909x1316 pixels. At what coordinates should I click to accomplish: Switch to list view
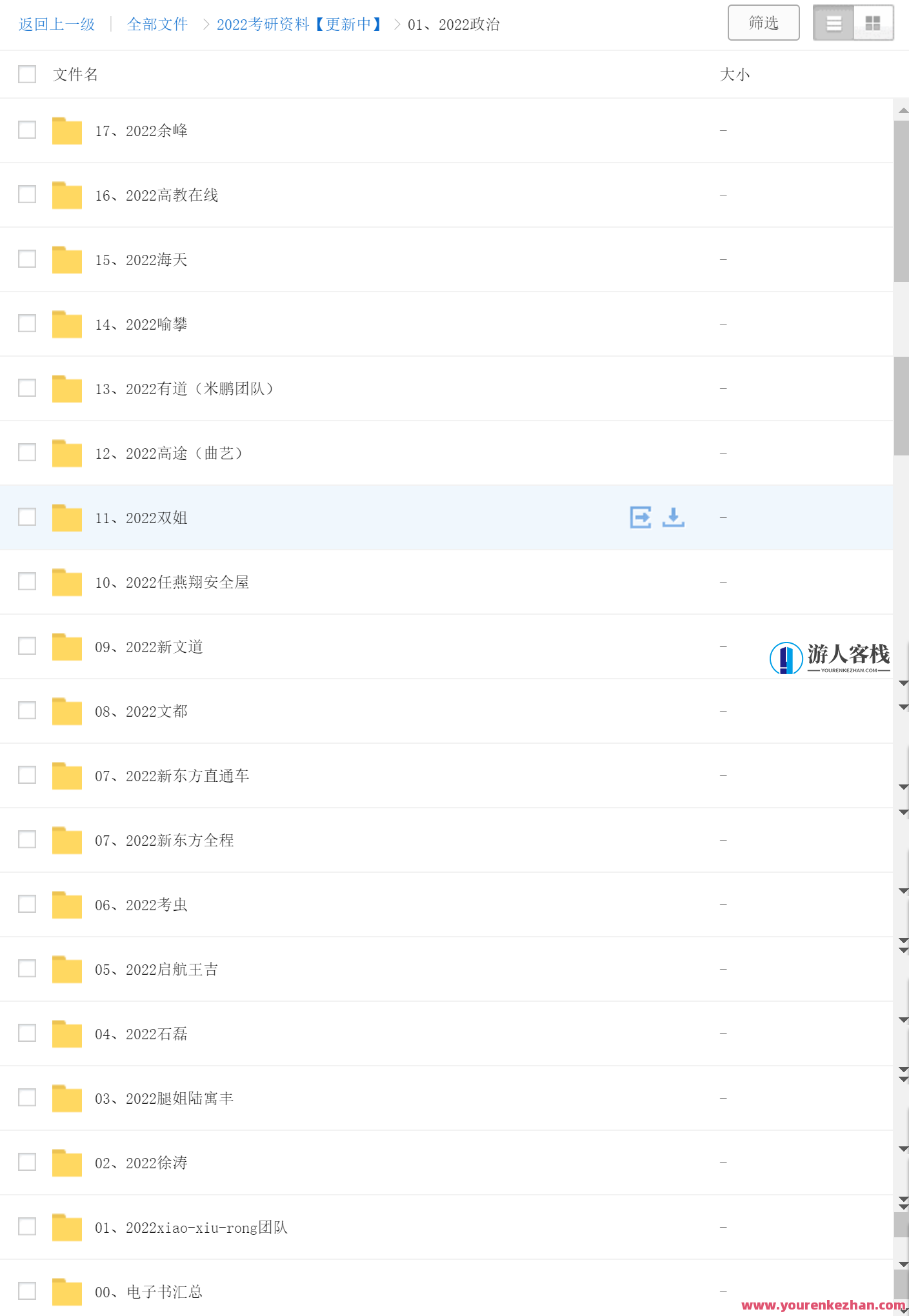click(834, 23)
